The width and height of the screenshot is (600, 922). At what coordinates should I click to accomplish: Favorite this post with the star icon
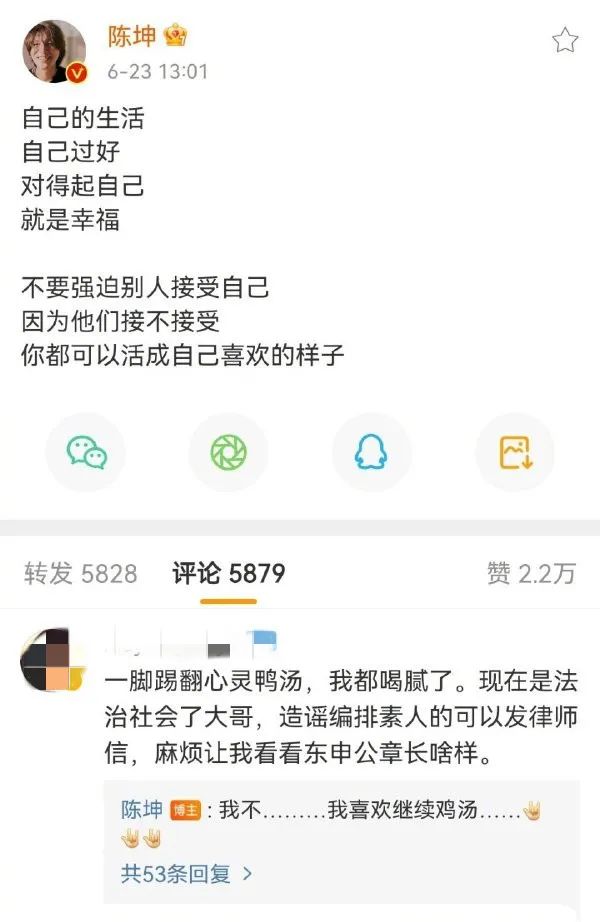click(x=565, y=40)
